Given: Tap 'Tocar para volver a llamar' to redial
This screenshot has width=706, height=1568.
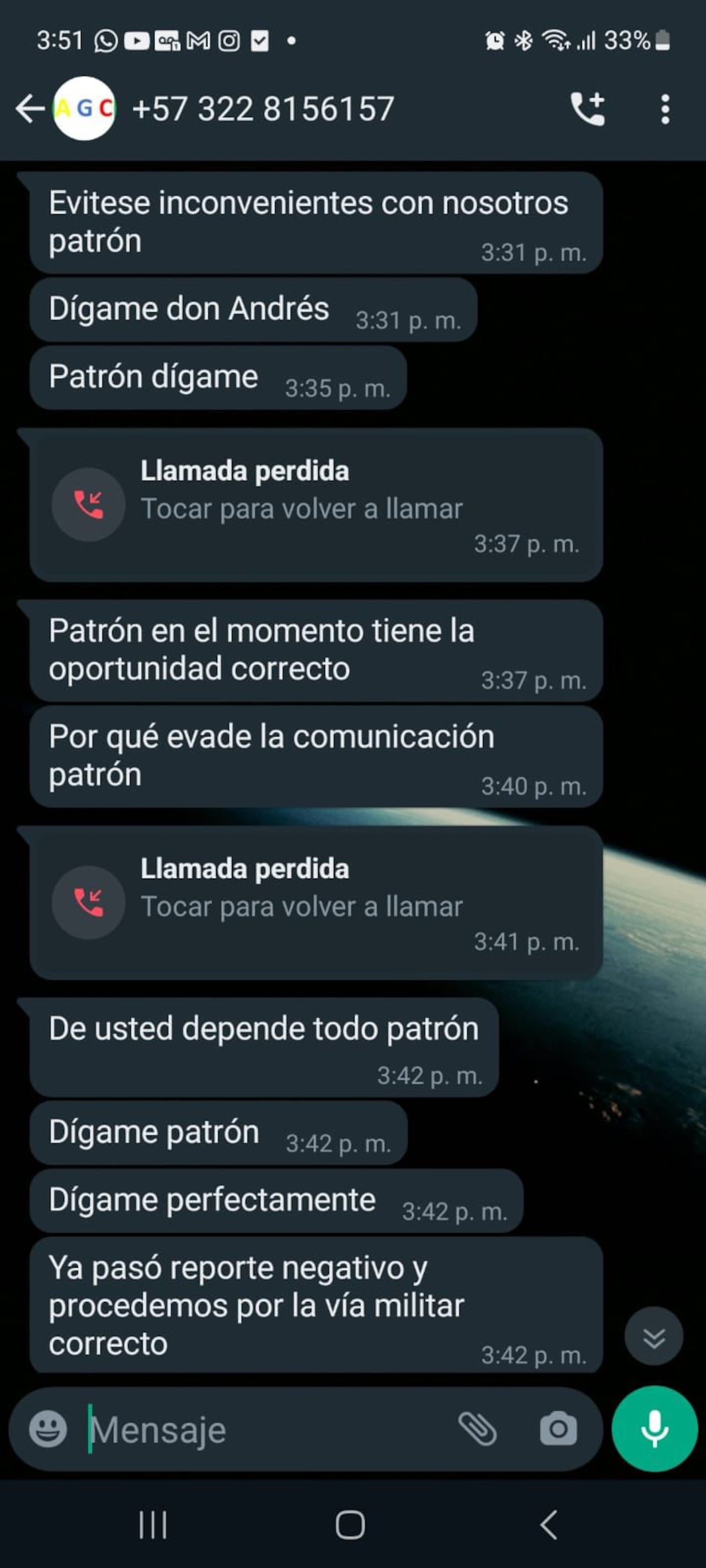Looking at the screenshot, I should tap(302, 507).
